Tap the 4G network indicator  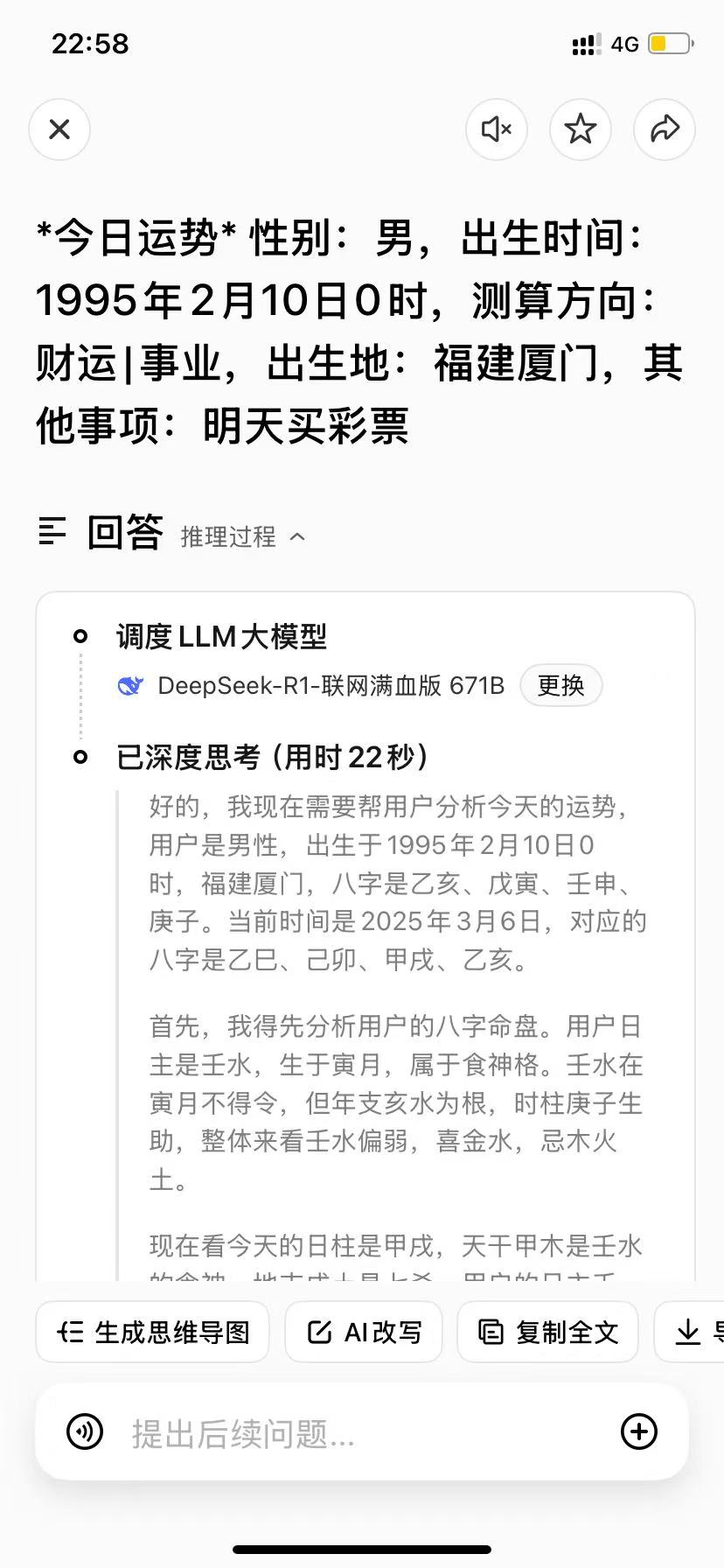click(x=623, y=45)
